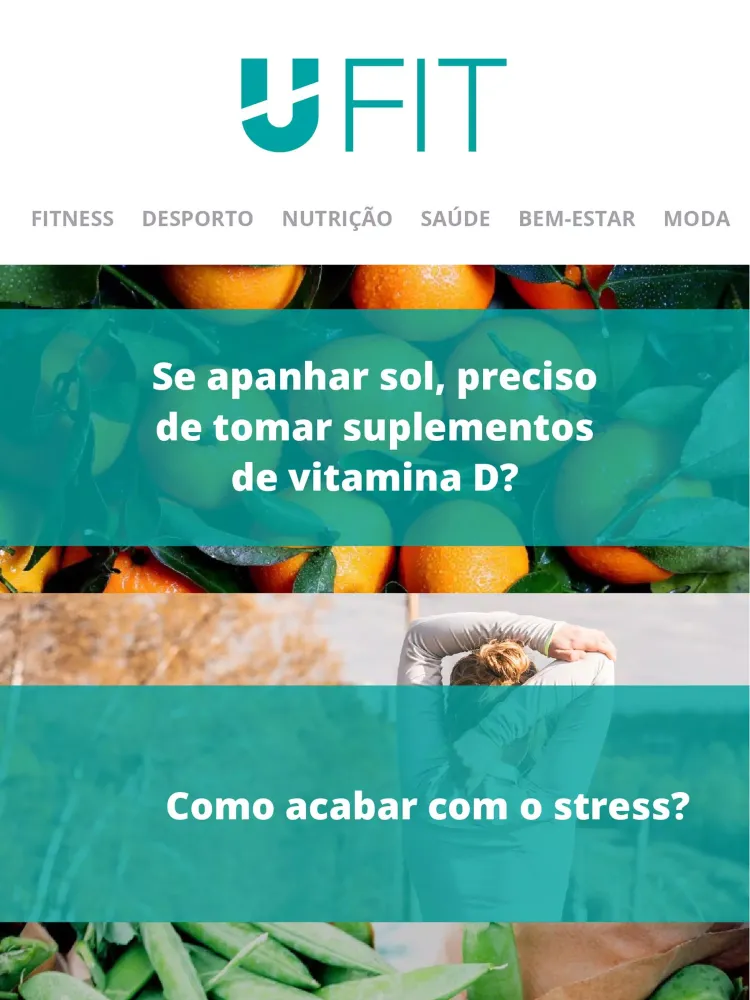Open the BEM-ESTAR section
This screenshot has height=1000, width=750.
576,219
